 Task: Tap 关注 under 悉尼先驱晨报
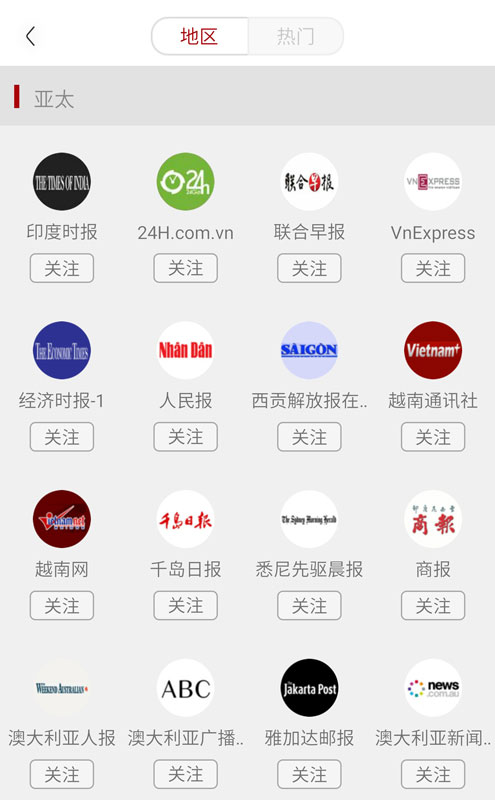click(x=309, y=605)
